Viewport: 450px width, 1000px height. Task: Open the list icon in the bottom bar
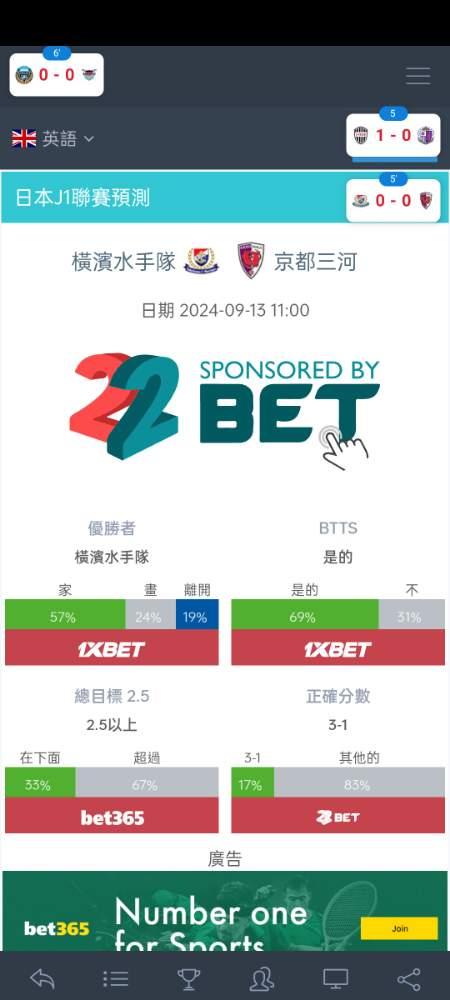coord(115,978)
